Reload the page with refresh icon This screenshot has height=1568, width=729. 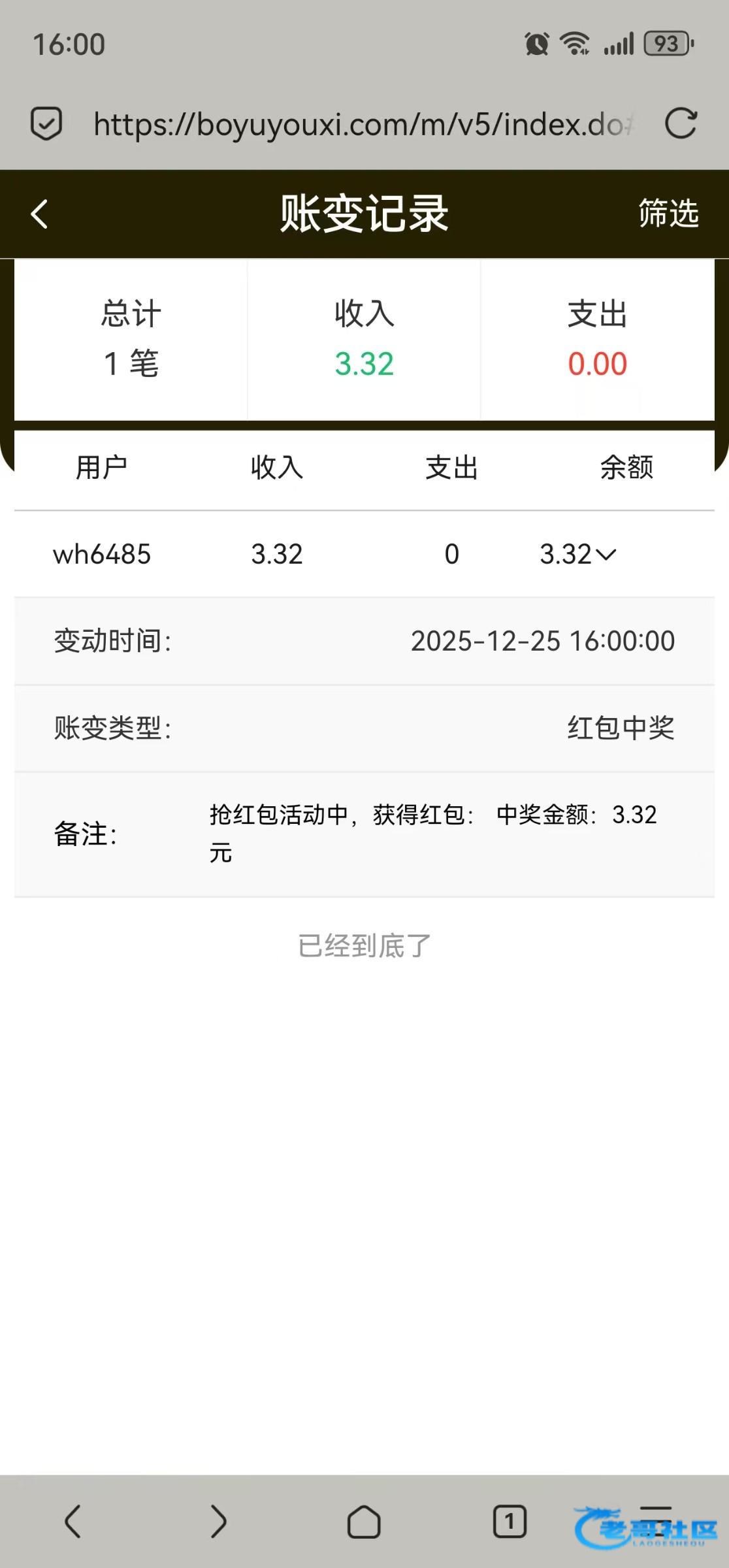pyautogui.click(x=681, y=123)
